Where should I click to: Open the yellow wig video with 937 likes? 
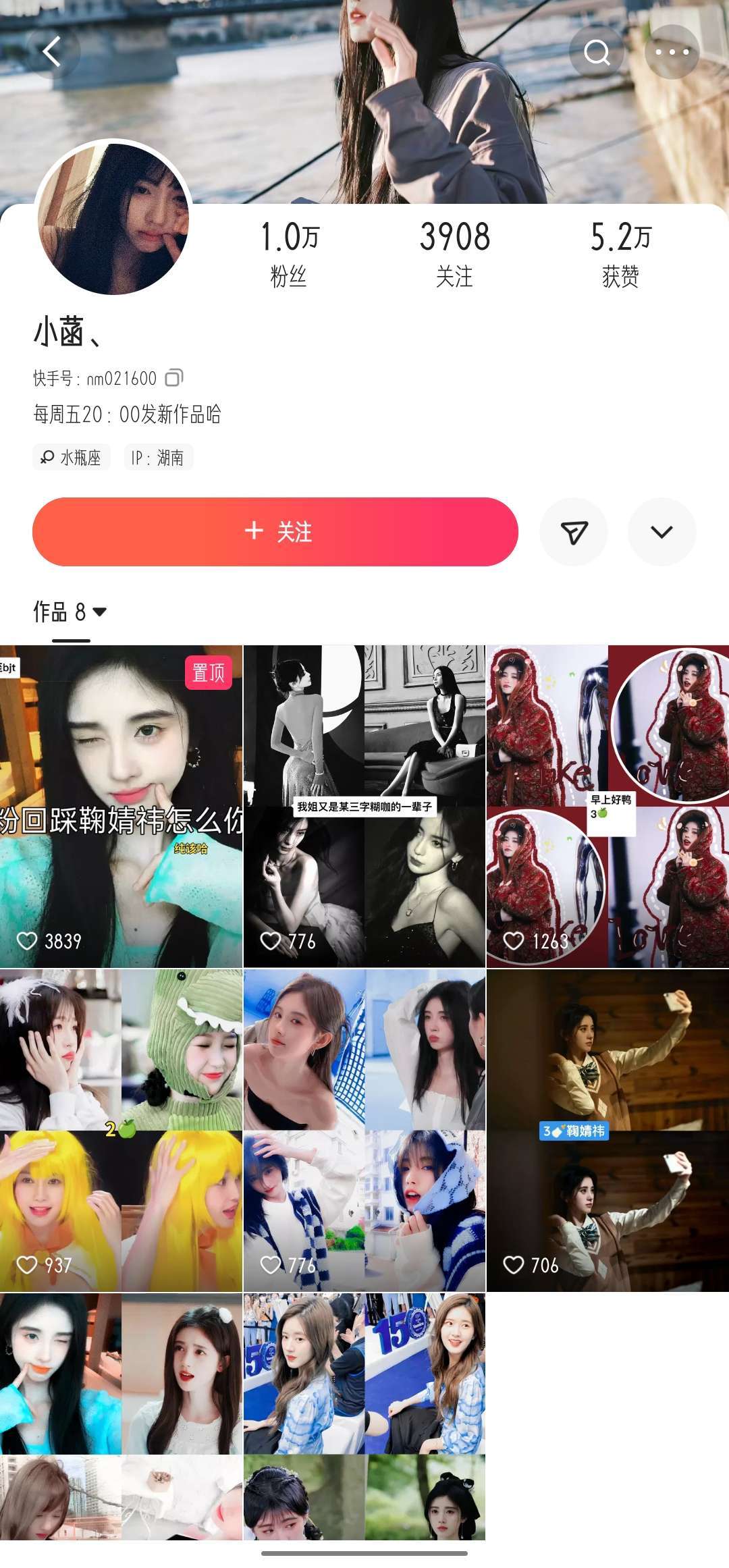coord(121,1131)
